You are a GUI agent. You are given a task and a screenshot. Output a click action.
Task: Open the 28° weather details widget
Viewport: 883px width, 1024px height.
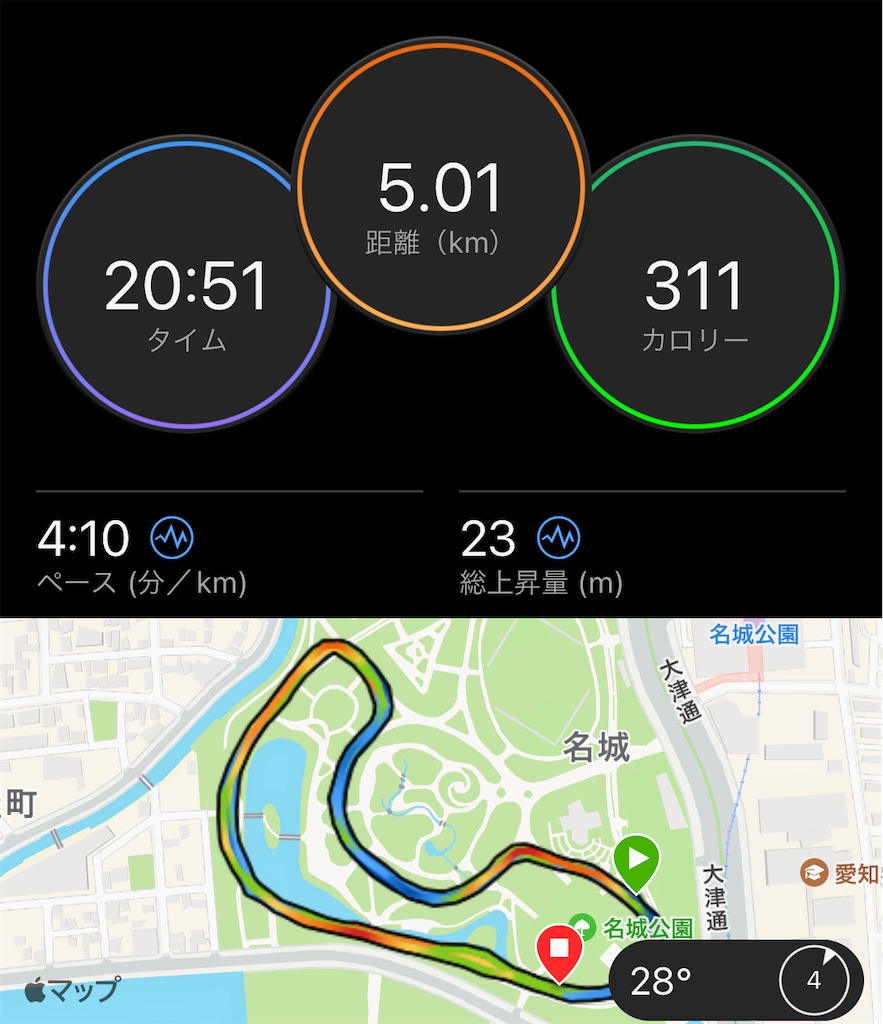pos(734,980)
